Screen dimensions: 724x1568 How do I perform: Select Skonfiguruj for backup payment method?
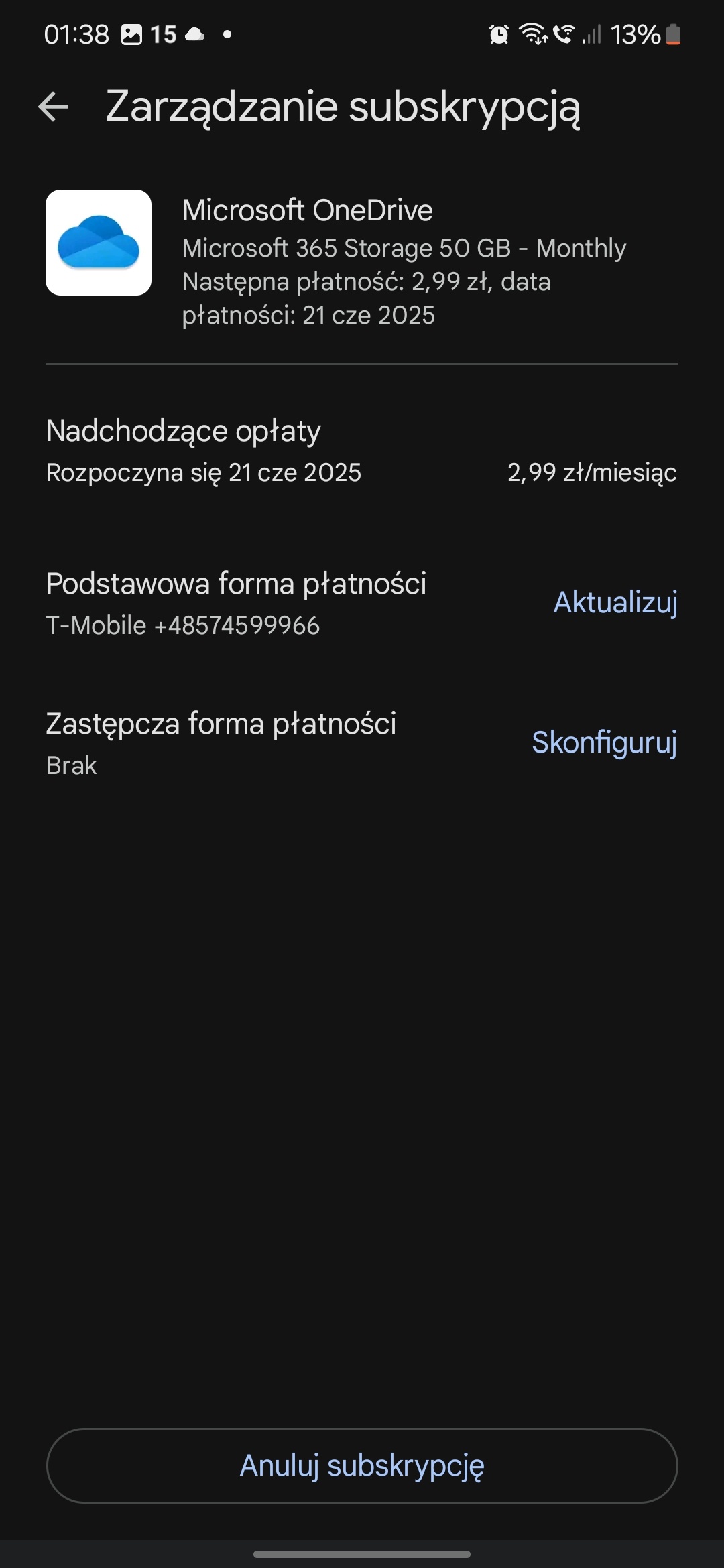tap(604, 742)
